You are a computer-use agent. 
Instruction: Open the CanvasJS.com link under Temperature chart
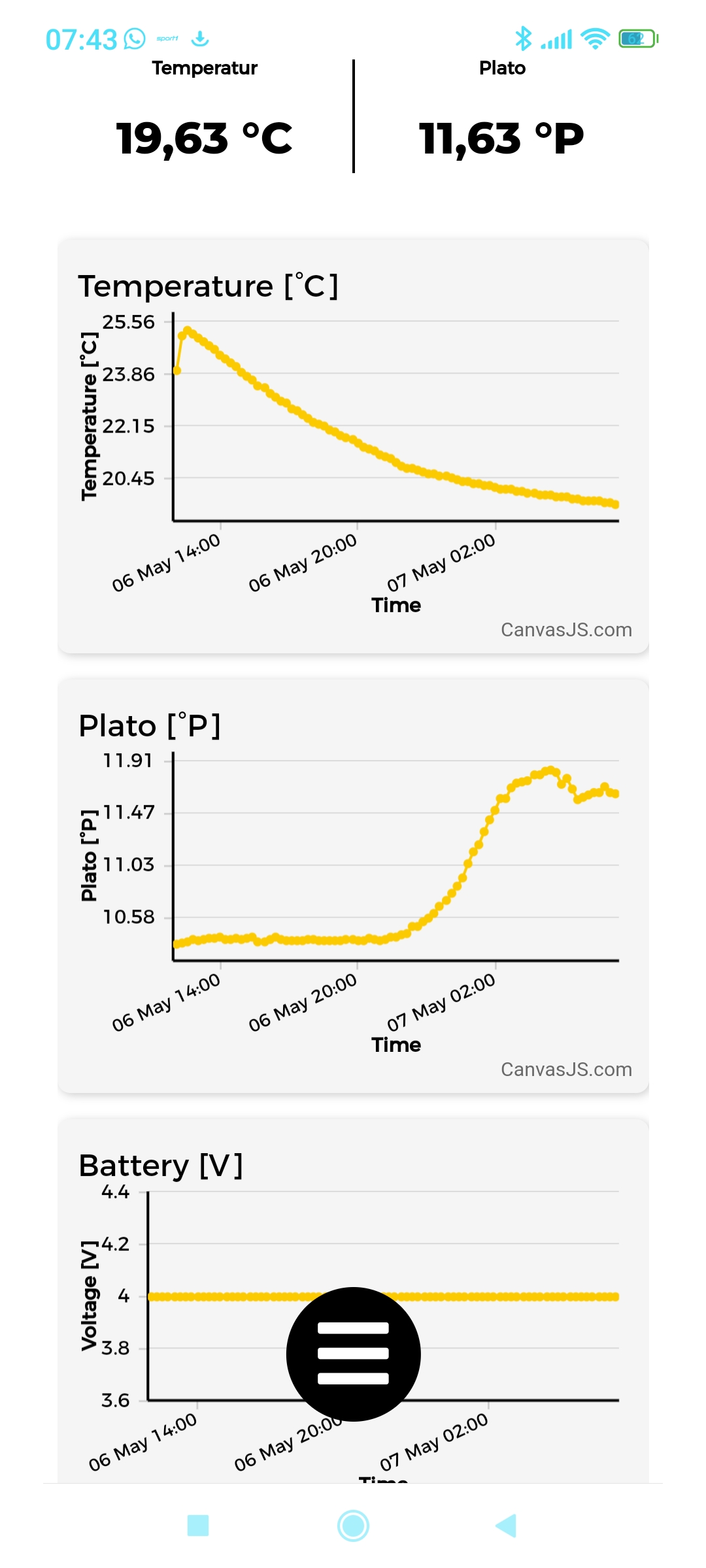pyautogui.click(x=566, y=630)
